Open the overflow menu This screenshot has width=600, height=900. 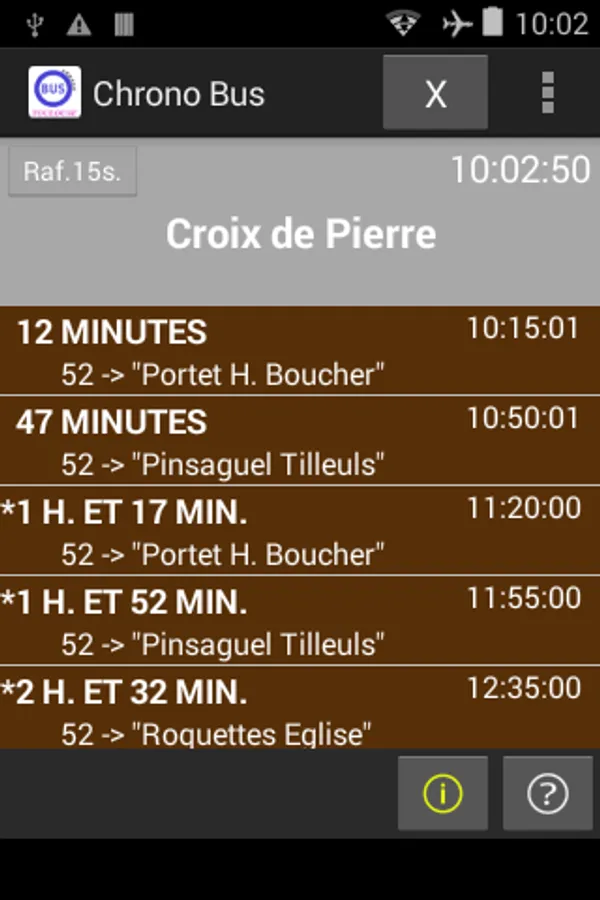(547, 93)
